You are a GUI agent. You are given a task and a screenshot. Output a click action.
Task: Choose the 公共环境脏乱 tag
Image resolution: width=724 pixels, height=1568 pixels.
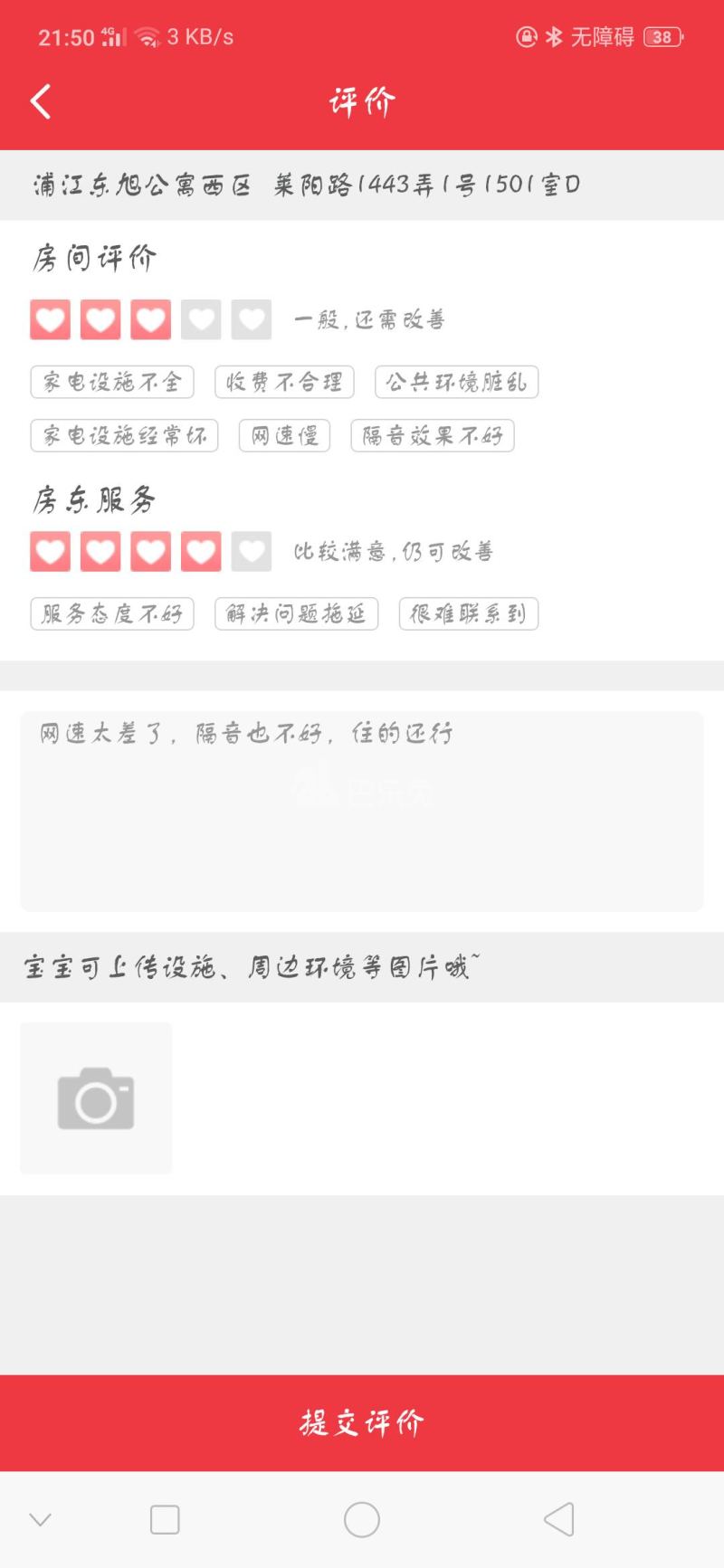coord(456,382)
